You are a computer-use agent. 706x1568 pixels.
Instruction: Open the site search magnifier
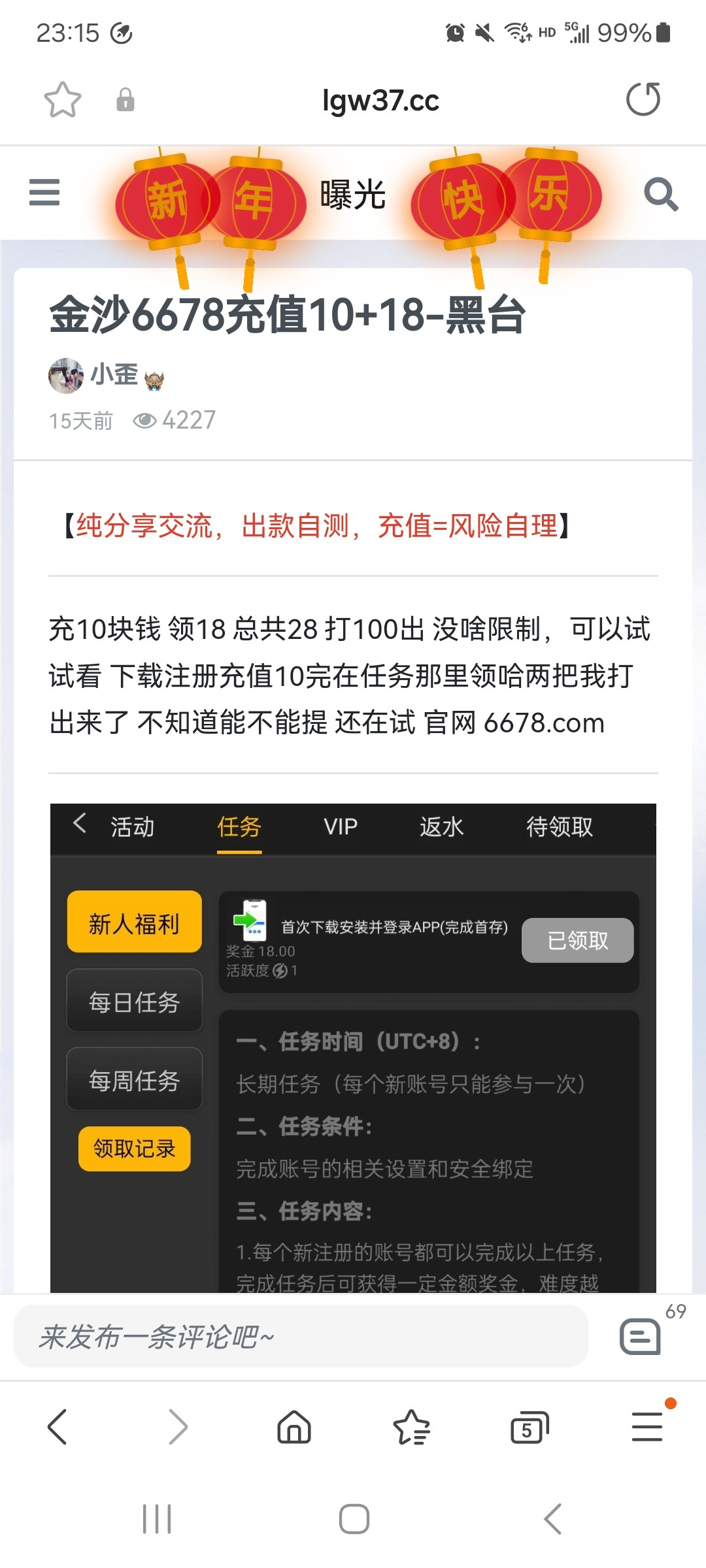(x=660, y=194)
